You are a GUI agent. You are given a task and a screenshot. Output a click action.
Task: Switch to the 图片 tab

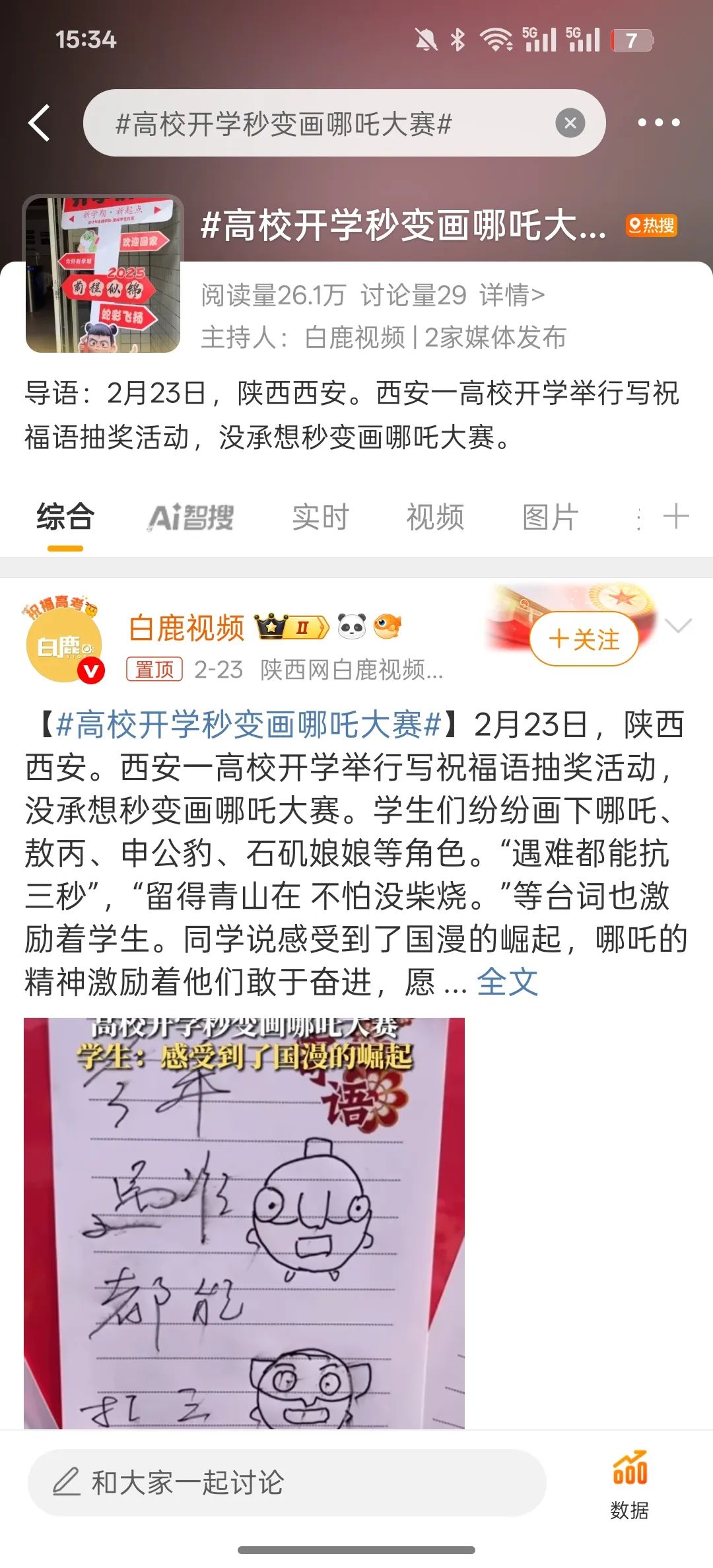pyautogui.click(x=549, y=517)
